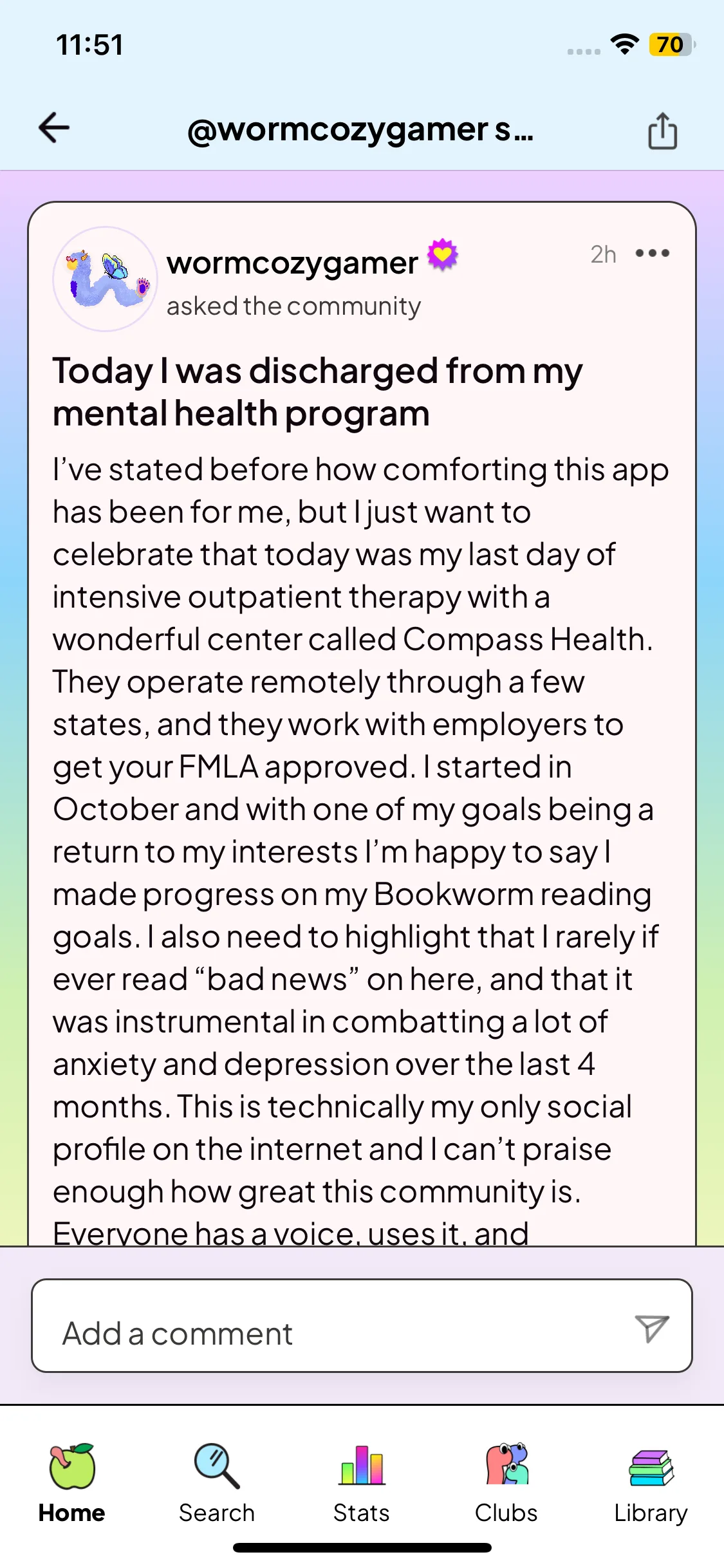Go back using the arrow icon
The height and width of the screenshot is (1568, 724).
pyautogui.click(x=54, y=127)
